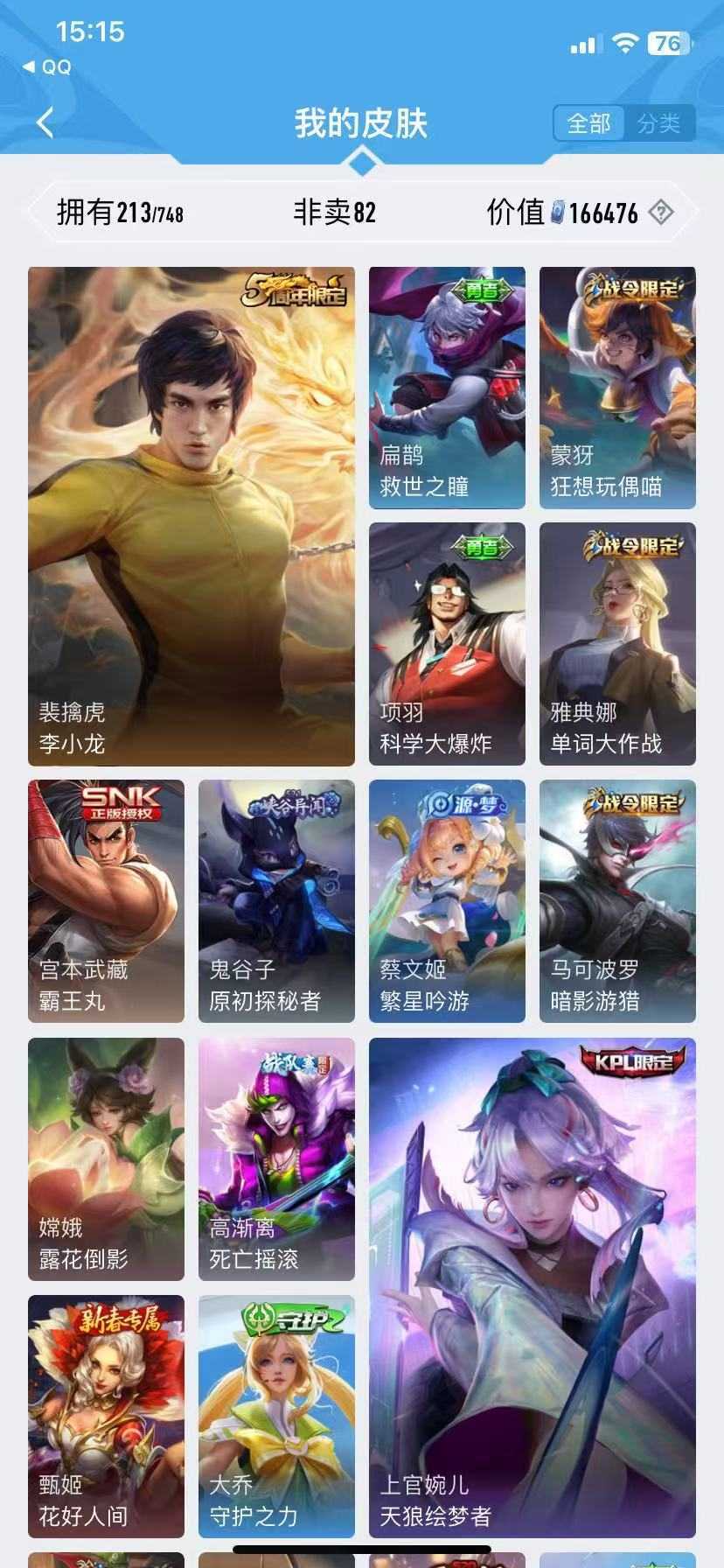Screen dimensions: 724x1568
Task: Open the 宫本武藏 霸王丸 skin card
Action: click(106, 900)
